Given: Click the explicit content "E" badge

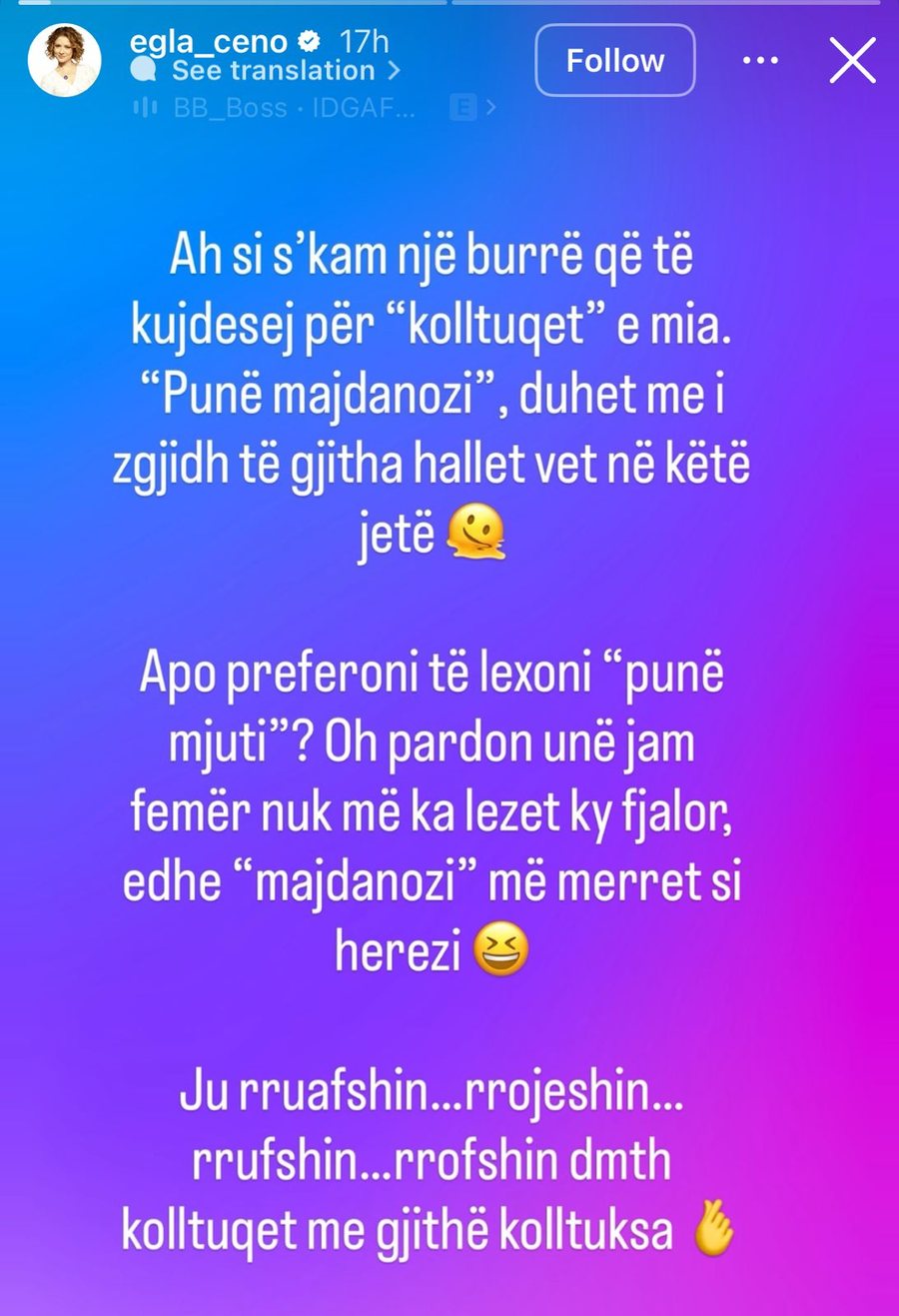Looking at the screenshot, I should point(465,108).
